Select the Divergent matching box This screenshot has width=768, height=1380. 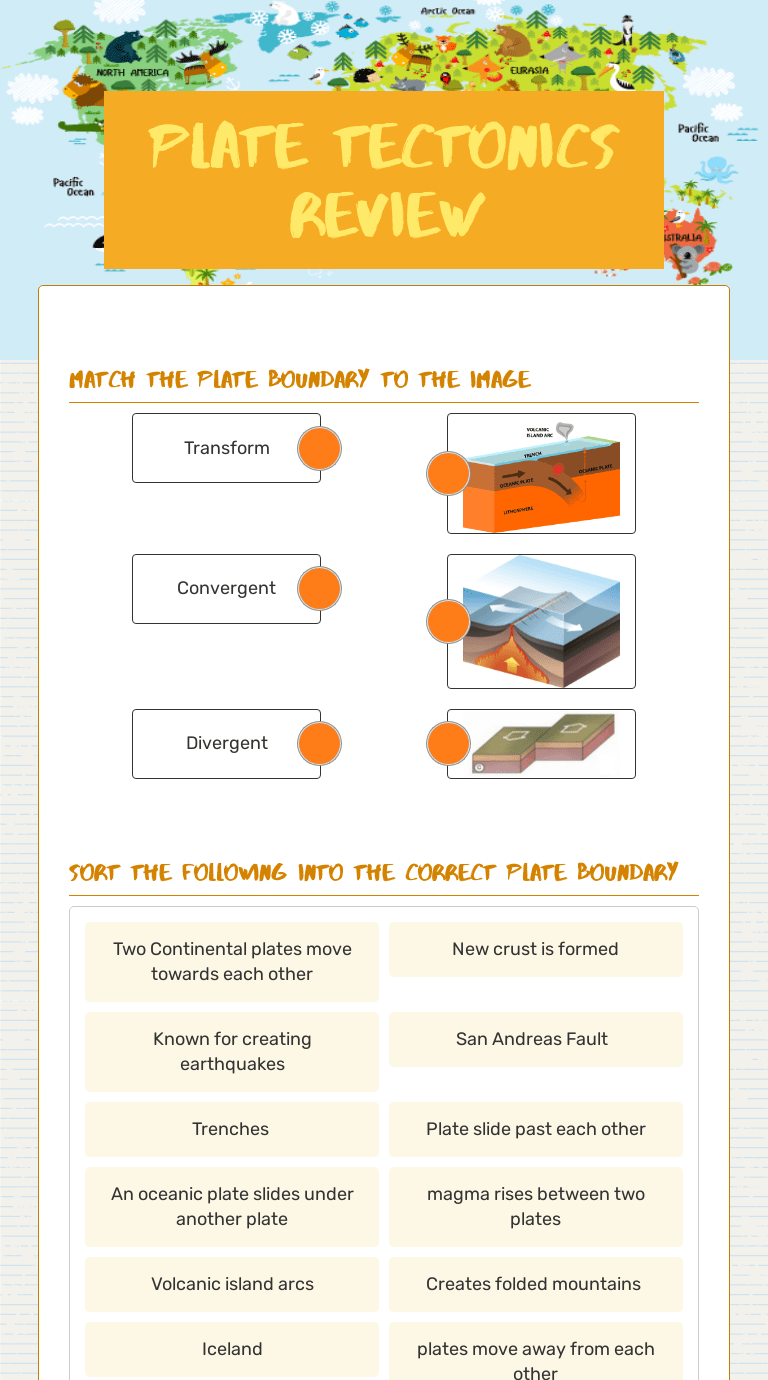(227, 744)
